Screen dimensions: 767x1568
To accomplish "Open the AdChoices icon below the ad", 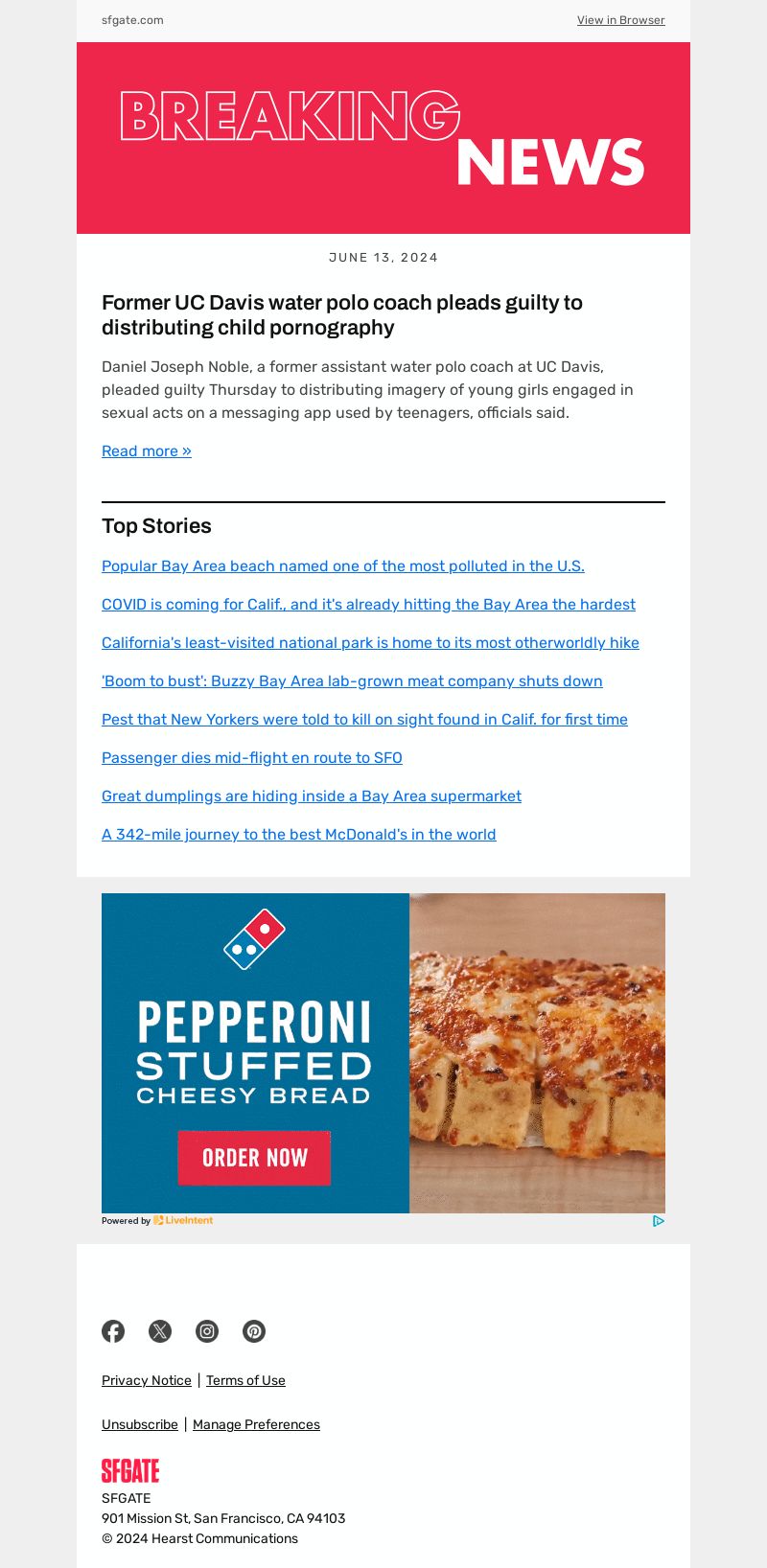I will [659, 1221].
